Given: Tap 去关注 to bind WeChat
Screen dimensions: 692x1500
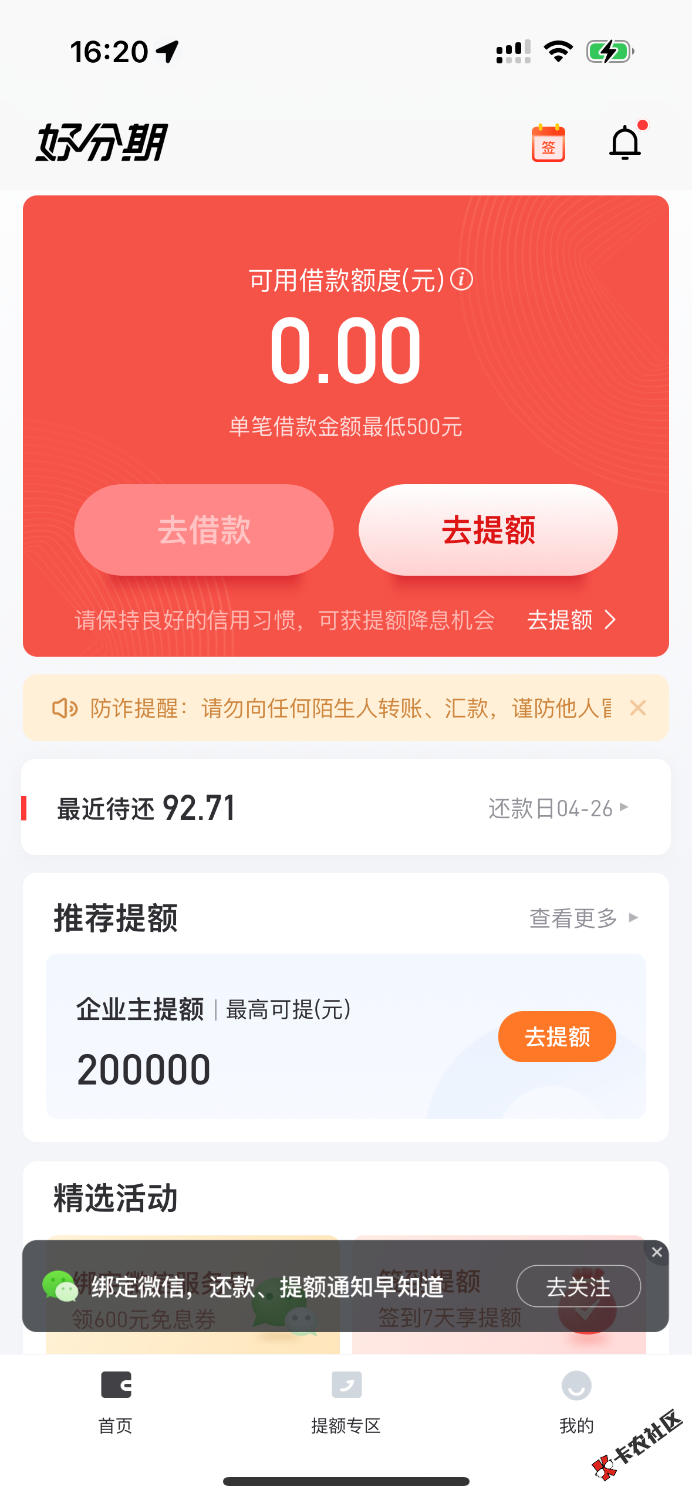Looking at the screenshot, I should click(578, 1287).
